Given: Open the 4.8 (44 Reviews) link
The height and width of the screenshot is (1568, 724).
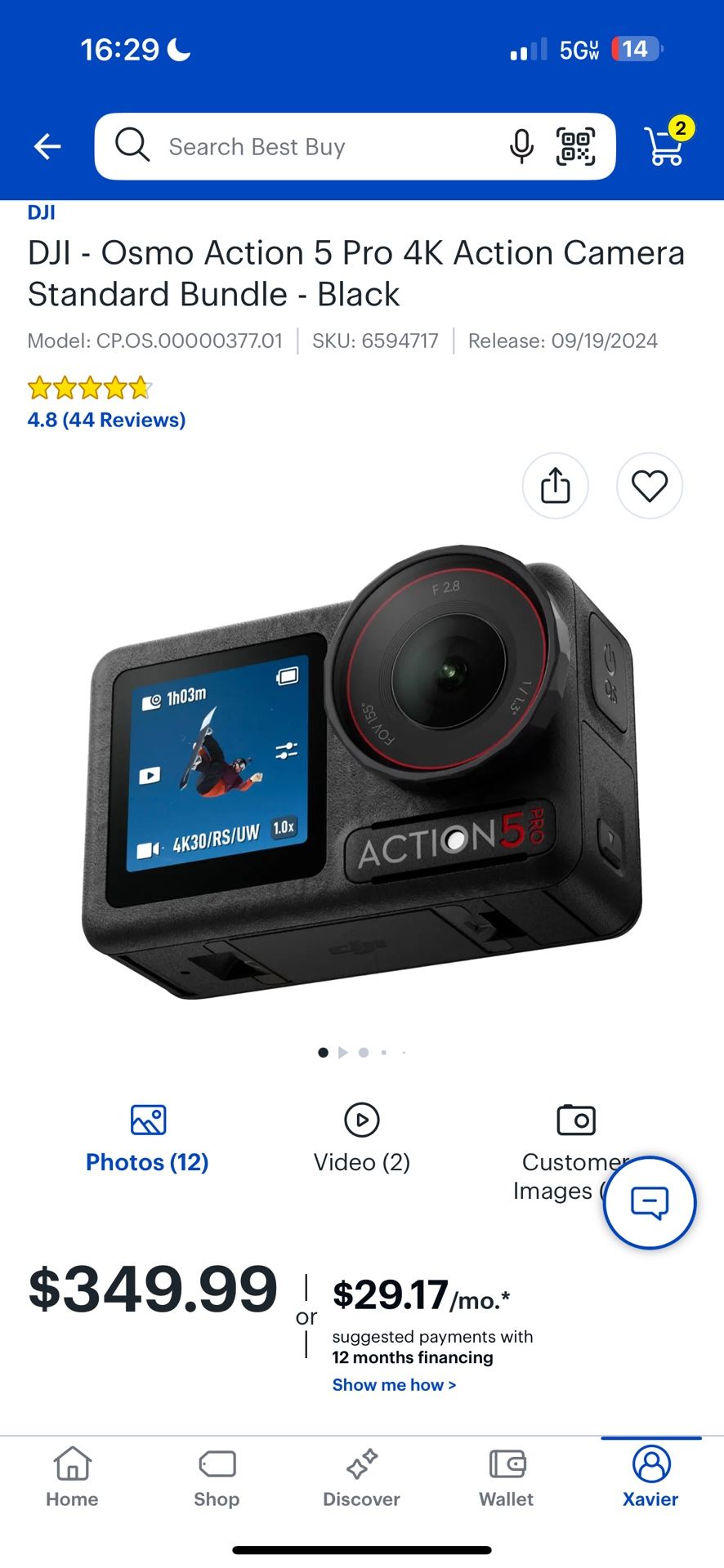Looking at the screenshot, I should (x=105, y=420).
